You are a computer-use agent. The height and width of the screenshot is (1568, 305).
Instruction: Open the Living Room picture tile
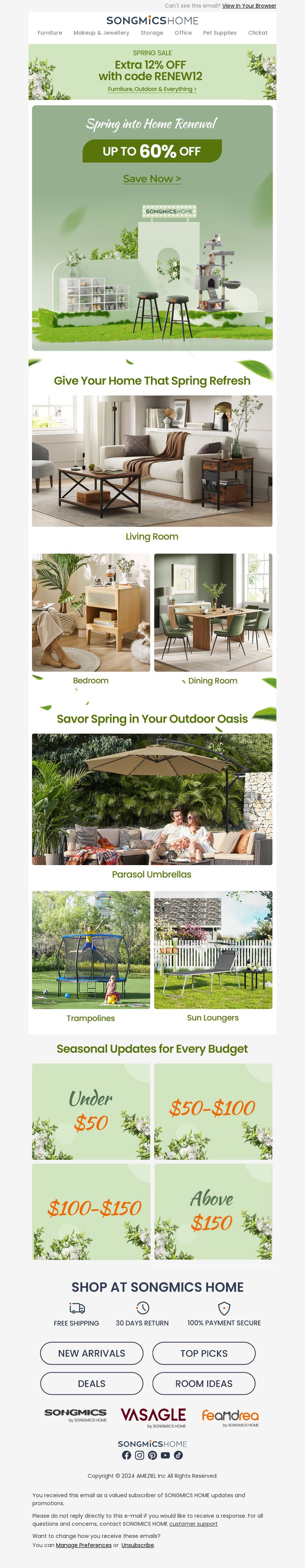click(152, 461)
